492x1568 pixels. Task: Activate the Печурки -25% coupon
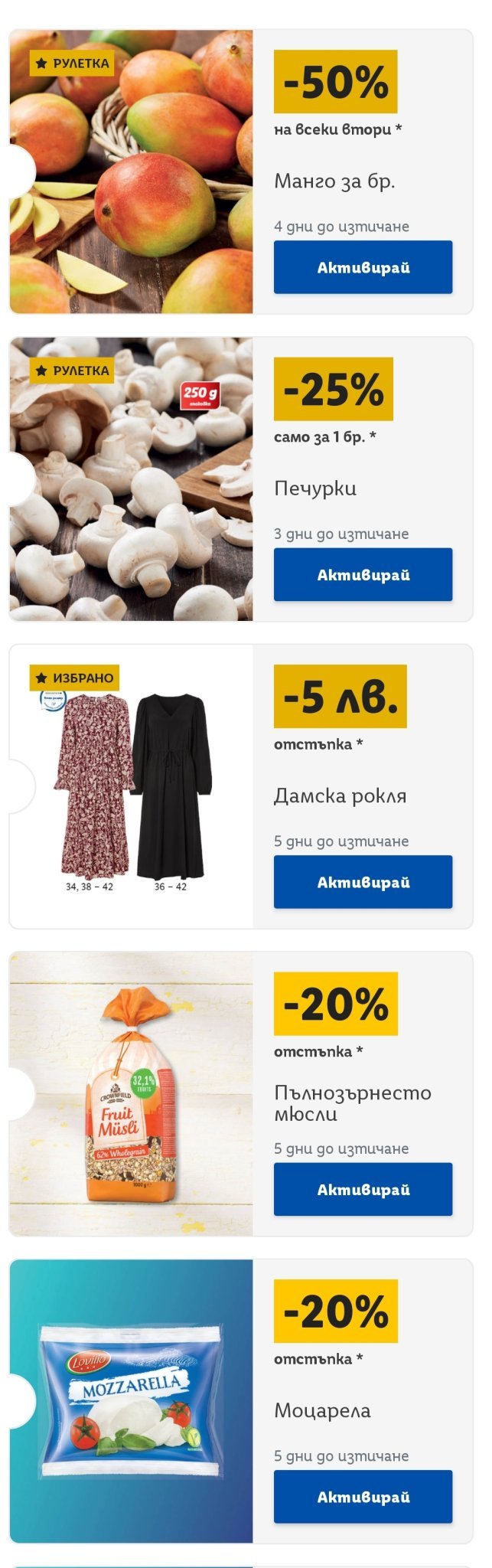point(363,574)
